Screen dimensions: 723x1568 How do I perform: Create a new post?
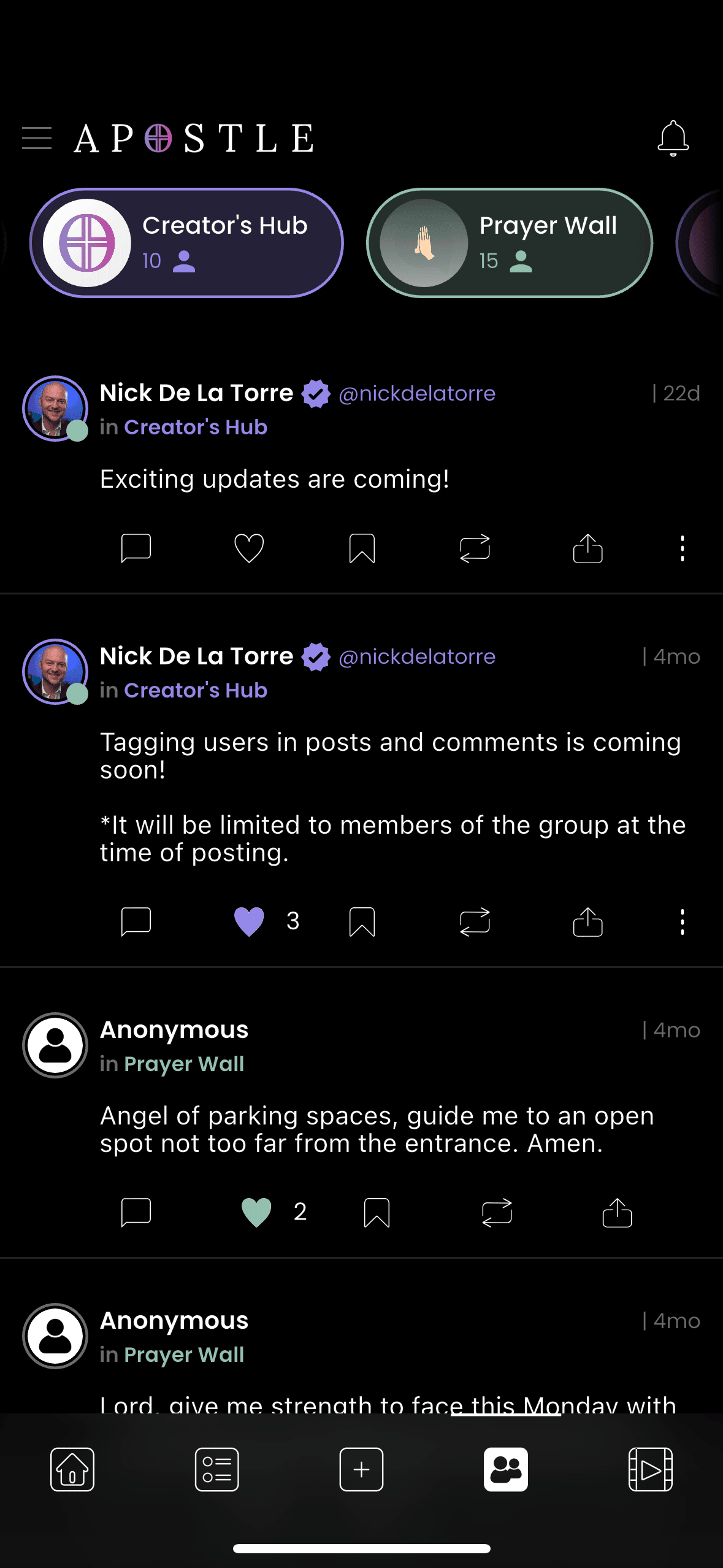coord(361,1469)
